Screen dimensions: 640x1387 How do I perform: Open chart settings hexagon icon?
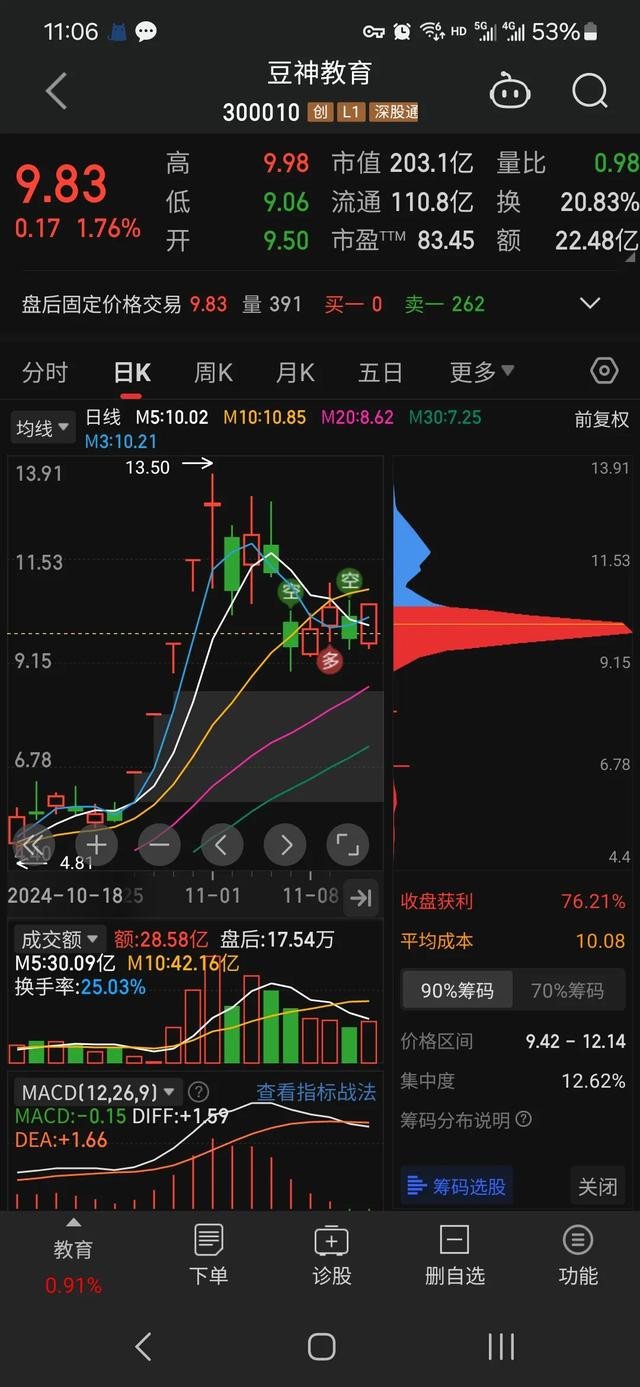click(604, 372)
